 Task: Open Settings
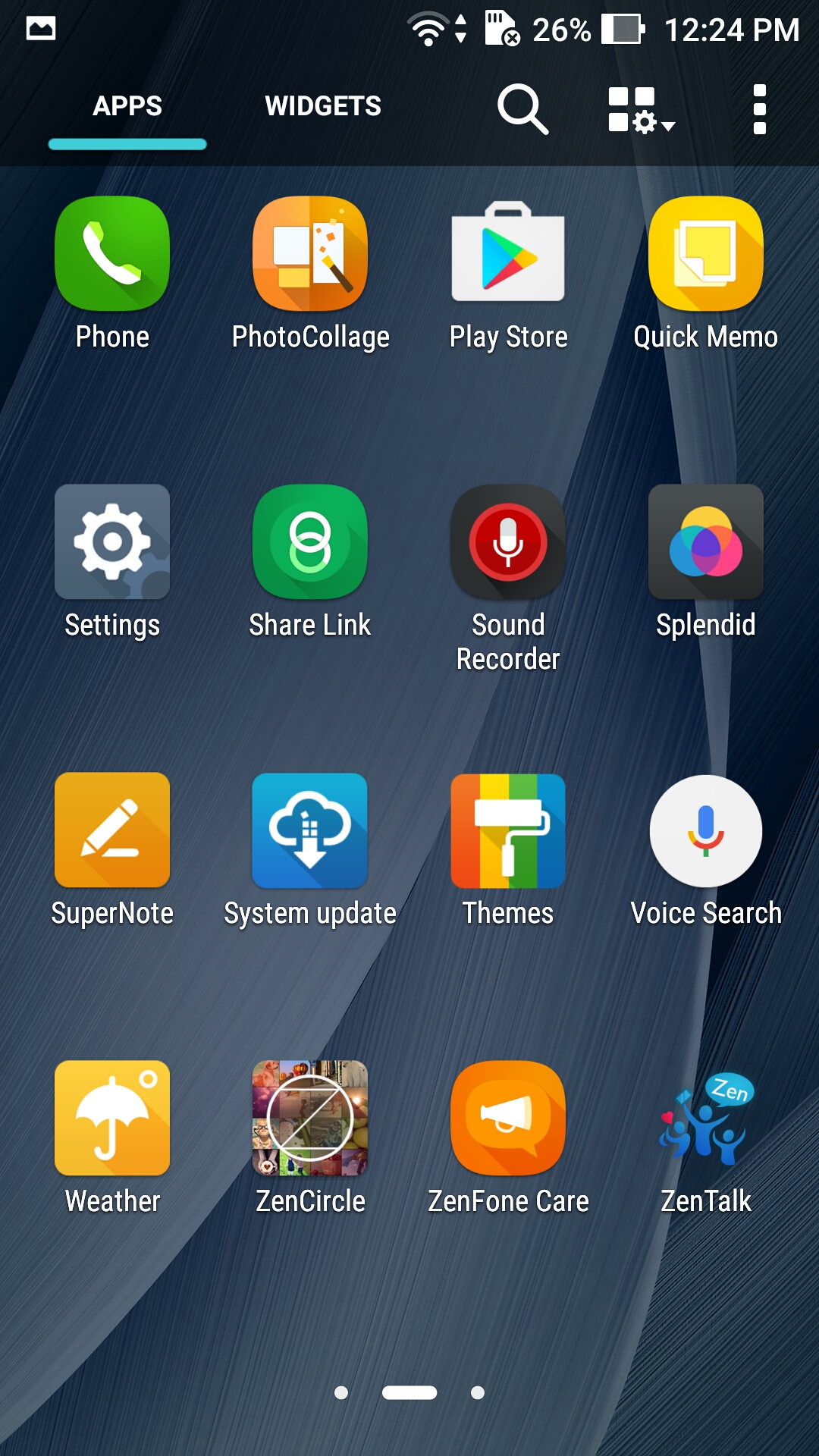click(x=112, y=542)
